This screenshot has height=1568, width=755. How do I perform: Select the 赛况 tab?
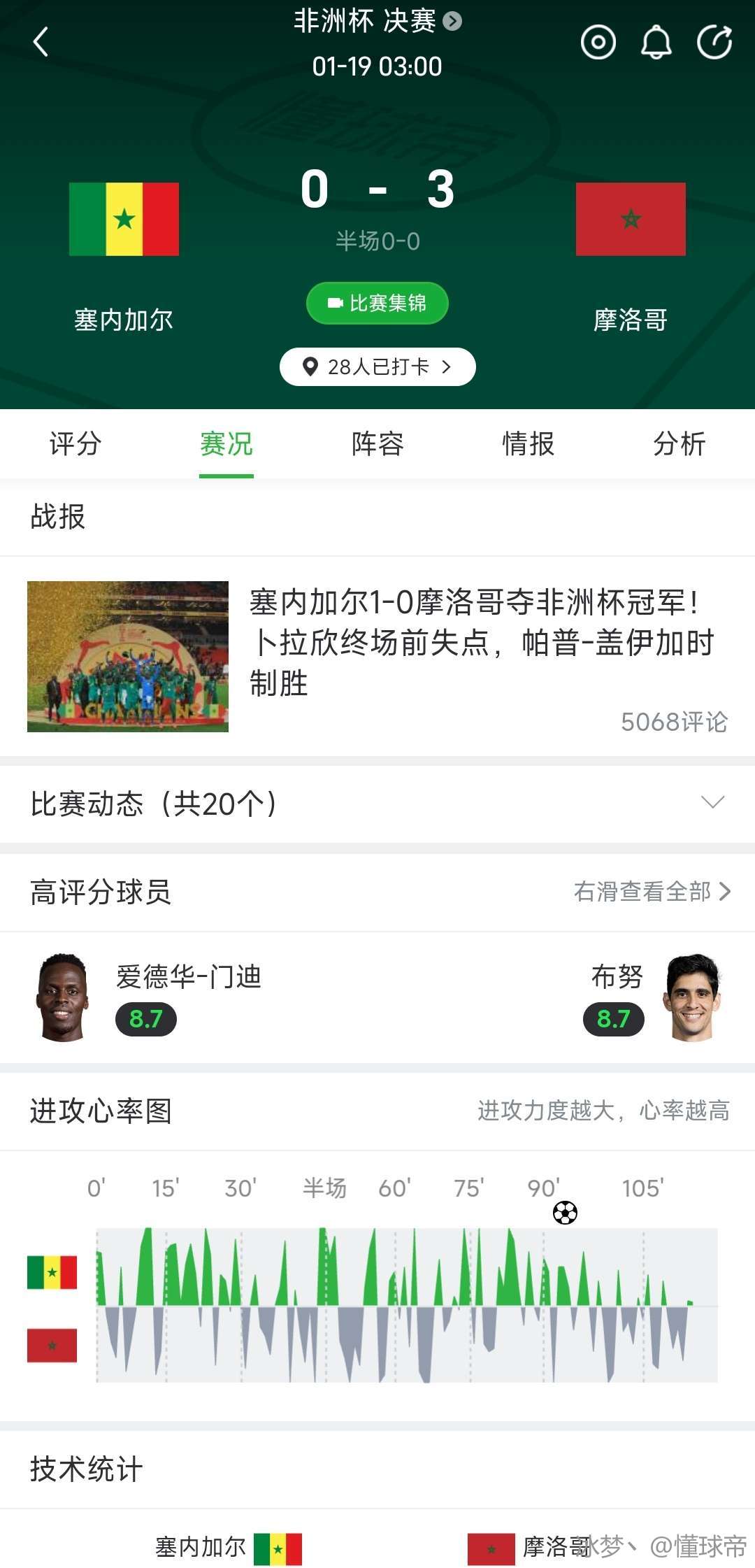coord(226,443)
